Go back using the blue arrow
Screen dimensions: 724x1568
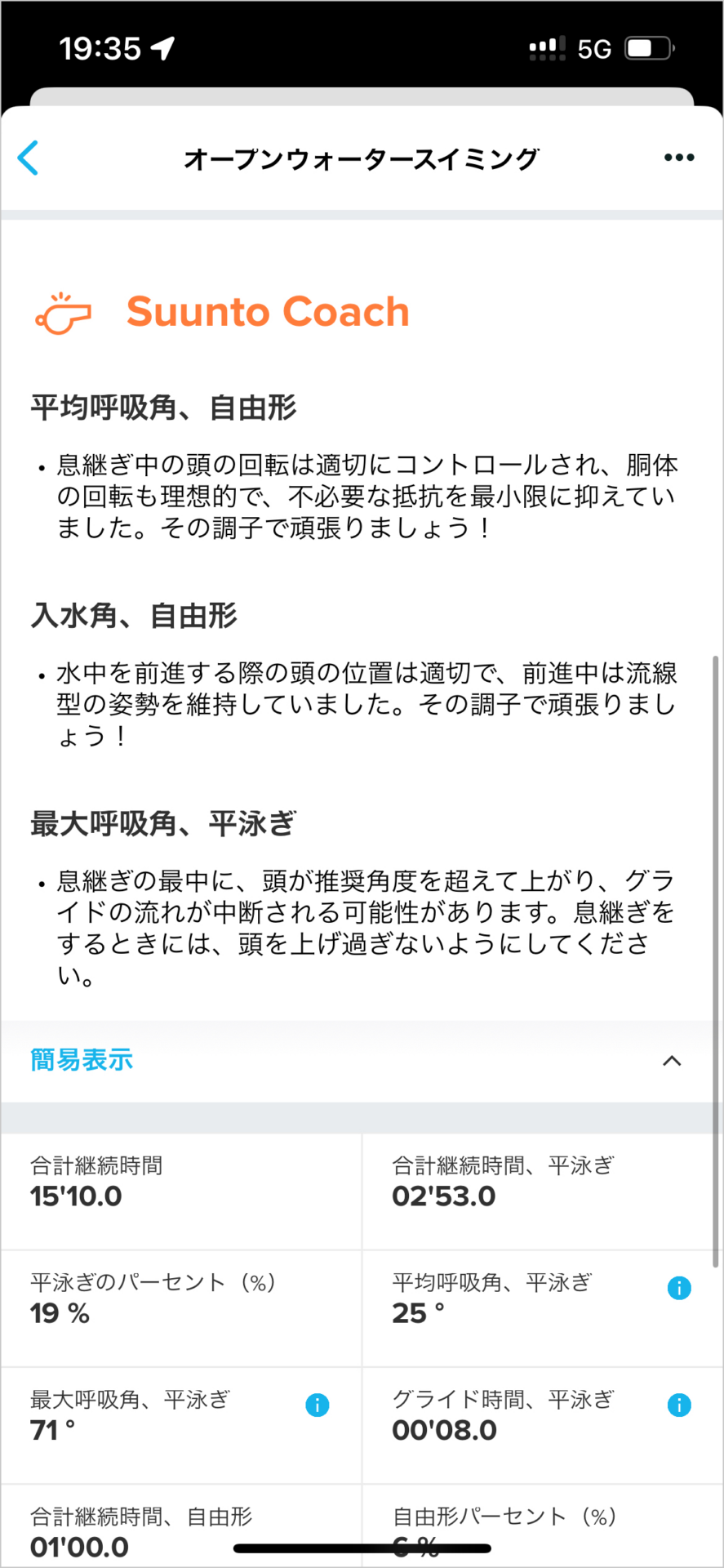click(29, 158)
